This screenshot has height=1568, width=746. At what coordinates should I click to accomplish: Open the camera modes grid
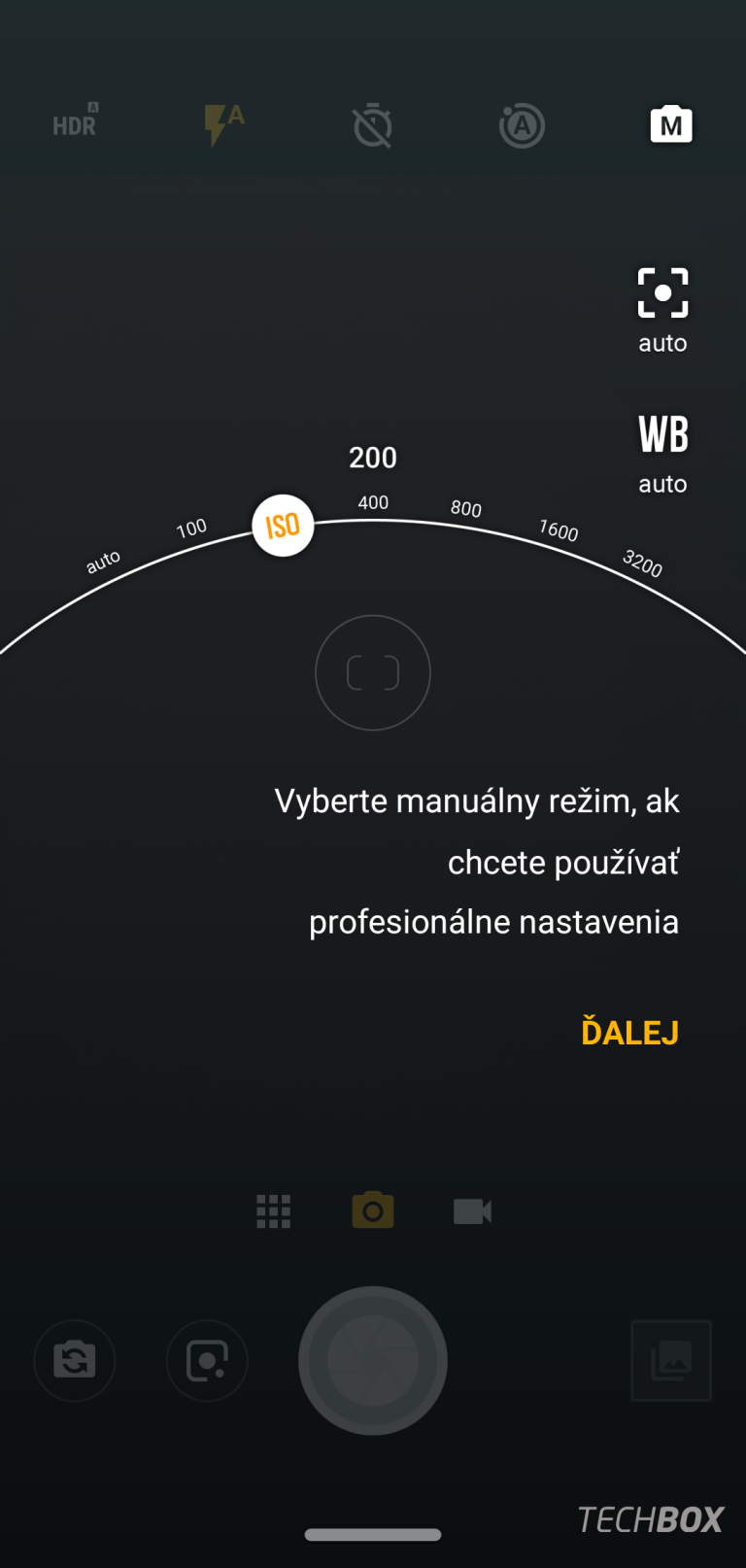(273, 1211)
